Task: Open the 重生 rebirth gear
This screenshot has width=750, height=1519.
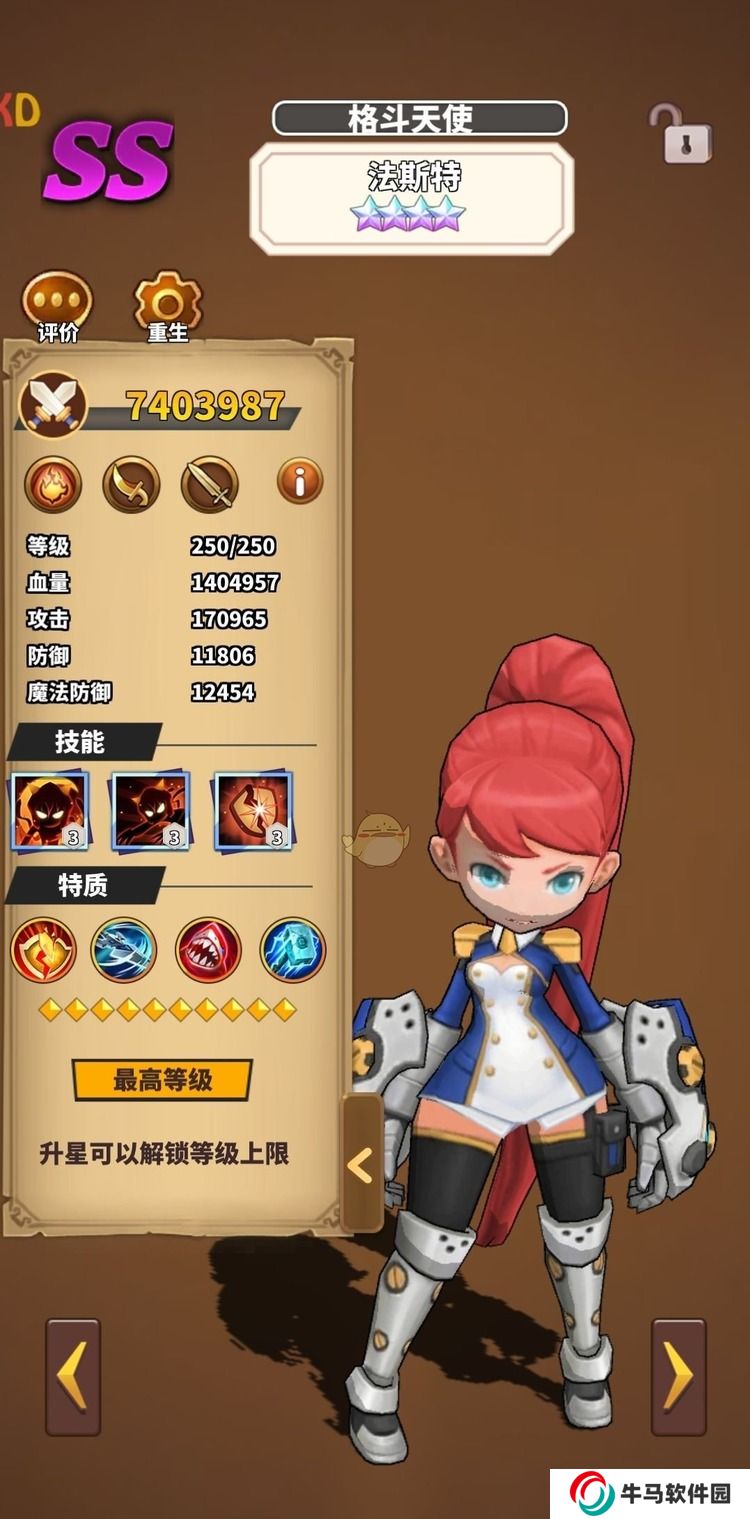Action: tap(167, 304)
